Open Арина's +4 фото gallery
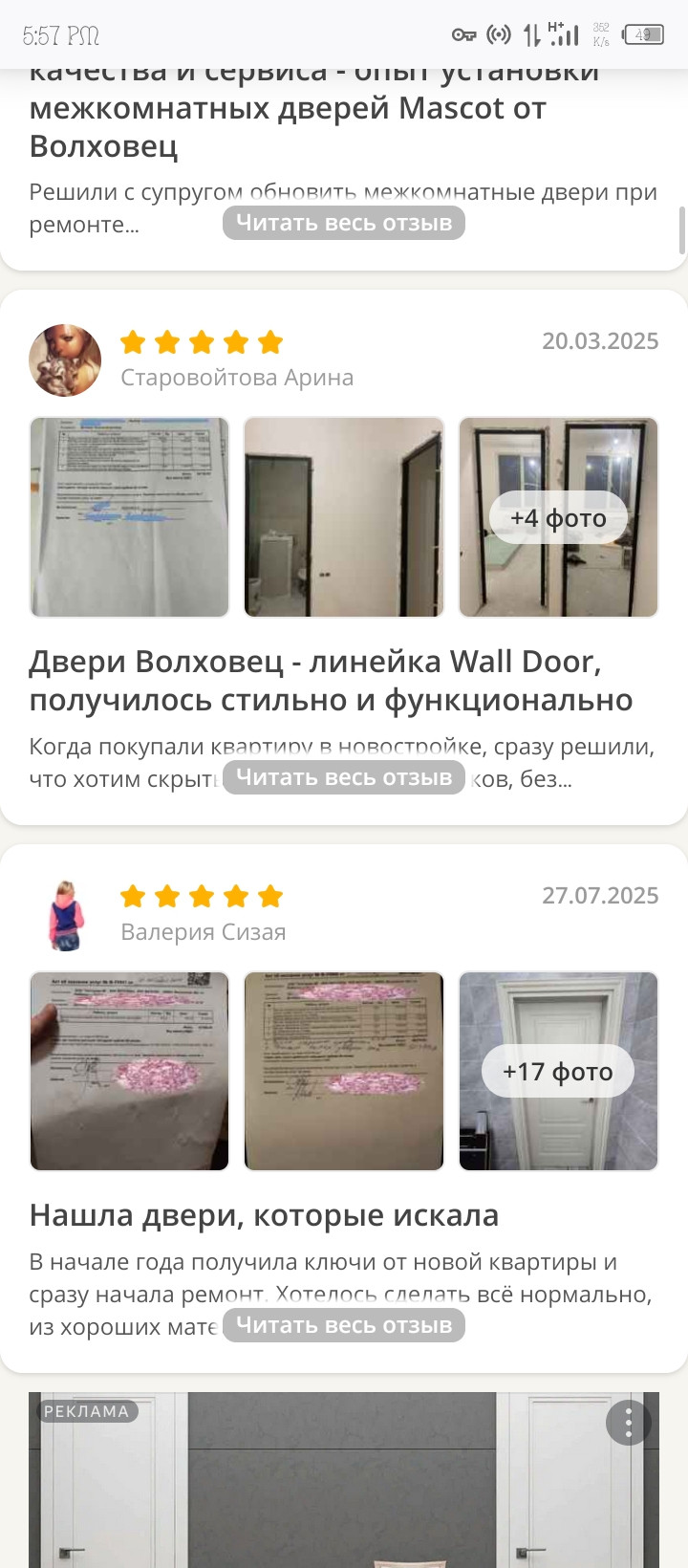 pyautogui.click(x=558, y=517)
